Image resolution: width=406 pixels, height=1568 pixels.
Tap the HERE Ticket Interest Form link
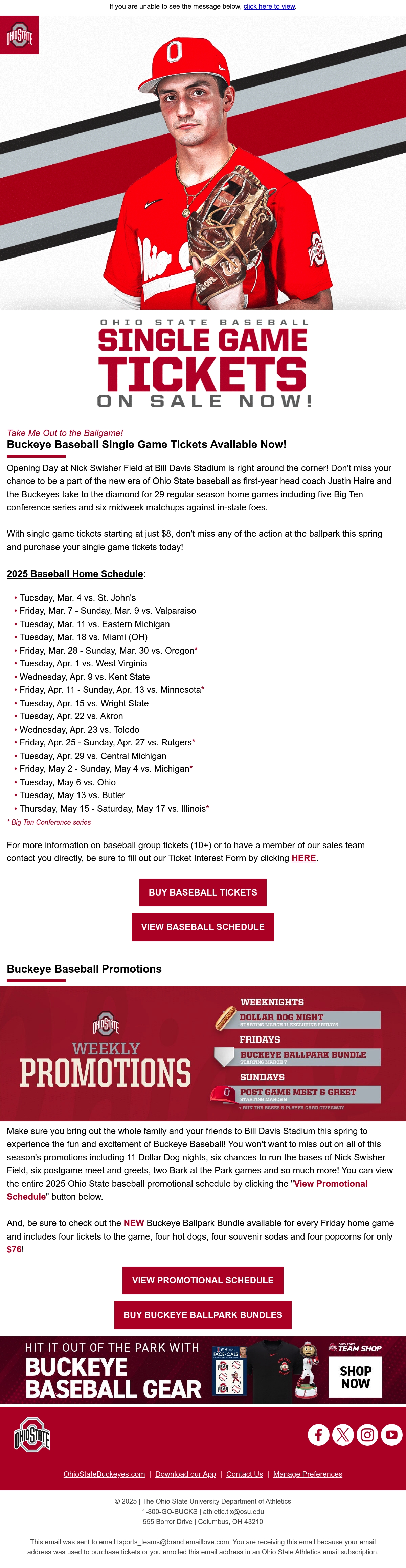point(303,858)
